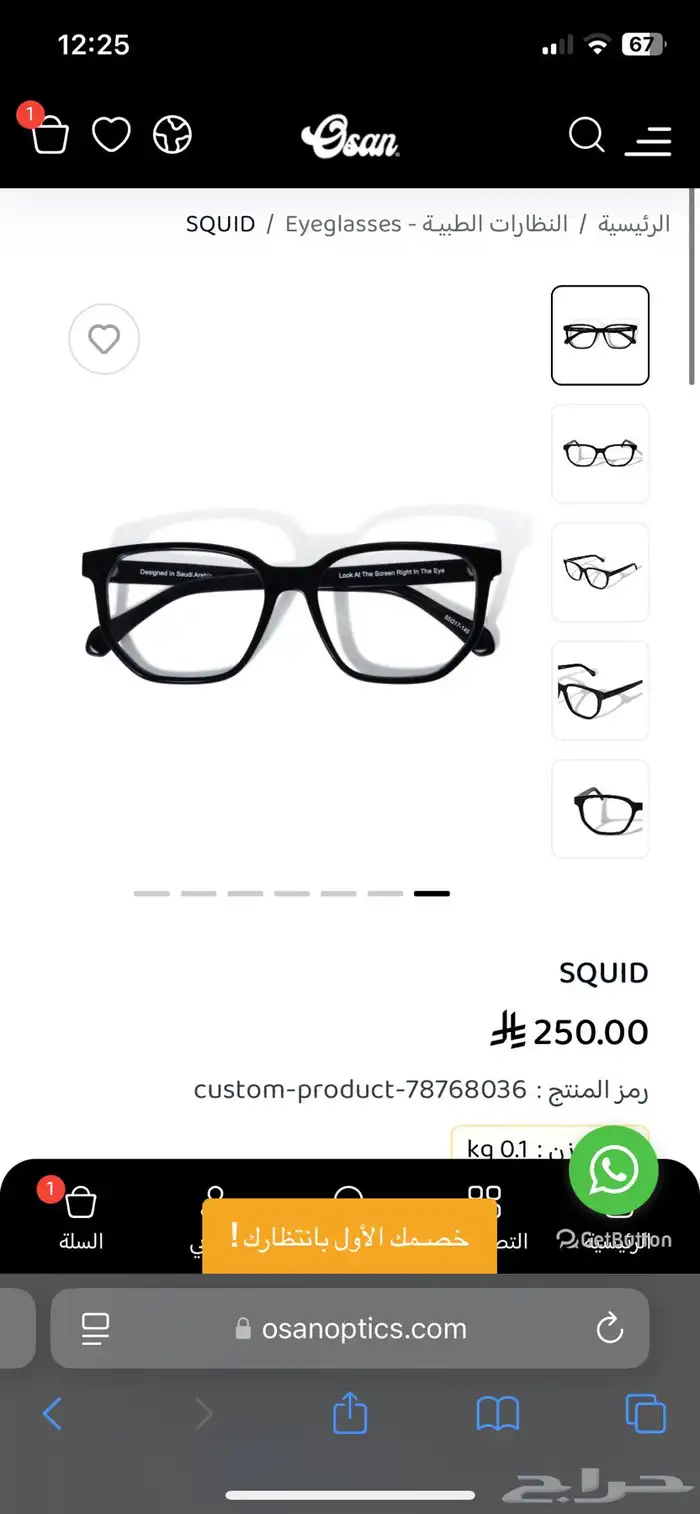Open the shopping cart in the header
The height and width of the screenshot is (1514, 700).
click(50, 135)
